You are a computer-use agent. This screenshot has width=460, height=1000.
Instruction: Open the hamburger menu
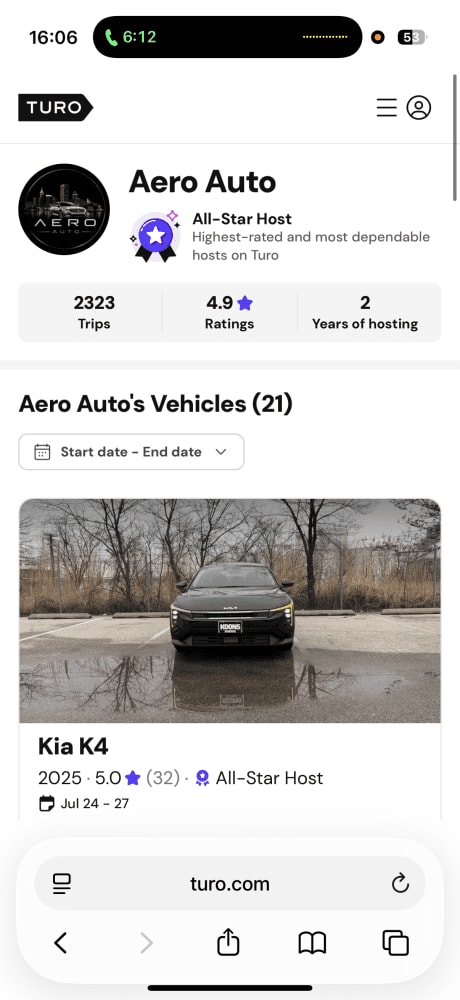pos(387,107)
